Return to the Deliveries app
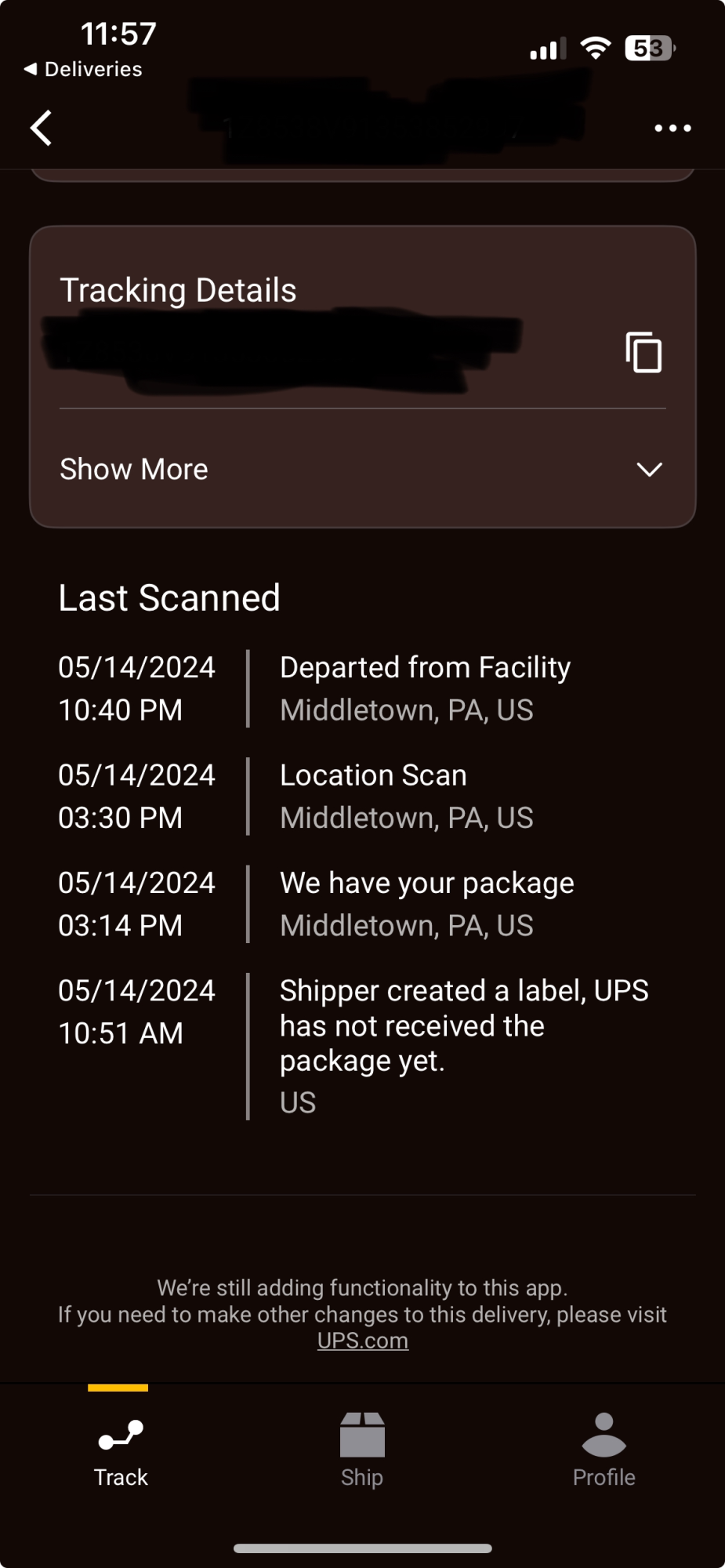The image size is (725, 1568). pos(83,69)
